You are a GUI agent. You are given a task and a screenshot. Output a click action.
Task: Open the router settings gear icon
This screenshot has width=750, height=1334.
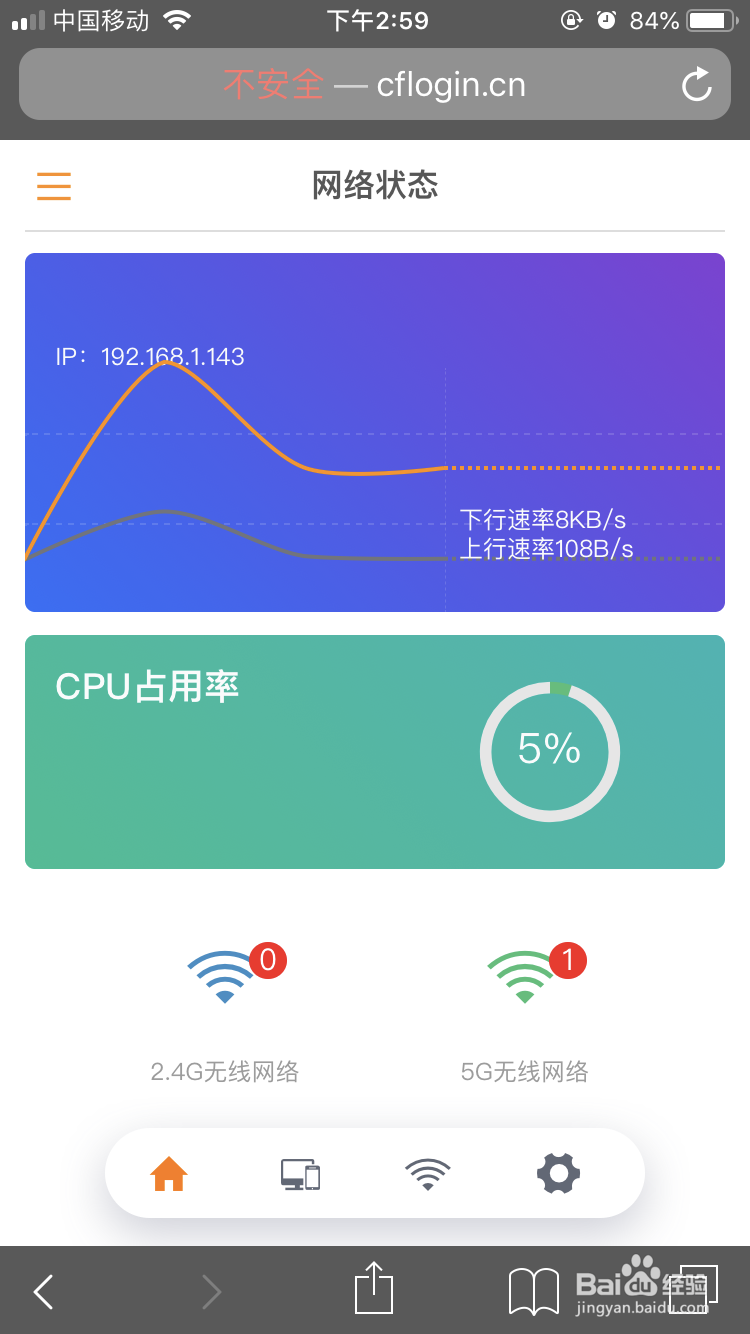click(x=558, y=1173)
